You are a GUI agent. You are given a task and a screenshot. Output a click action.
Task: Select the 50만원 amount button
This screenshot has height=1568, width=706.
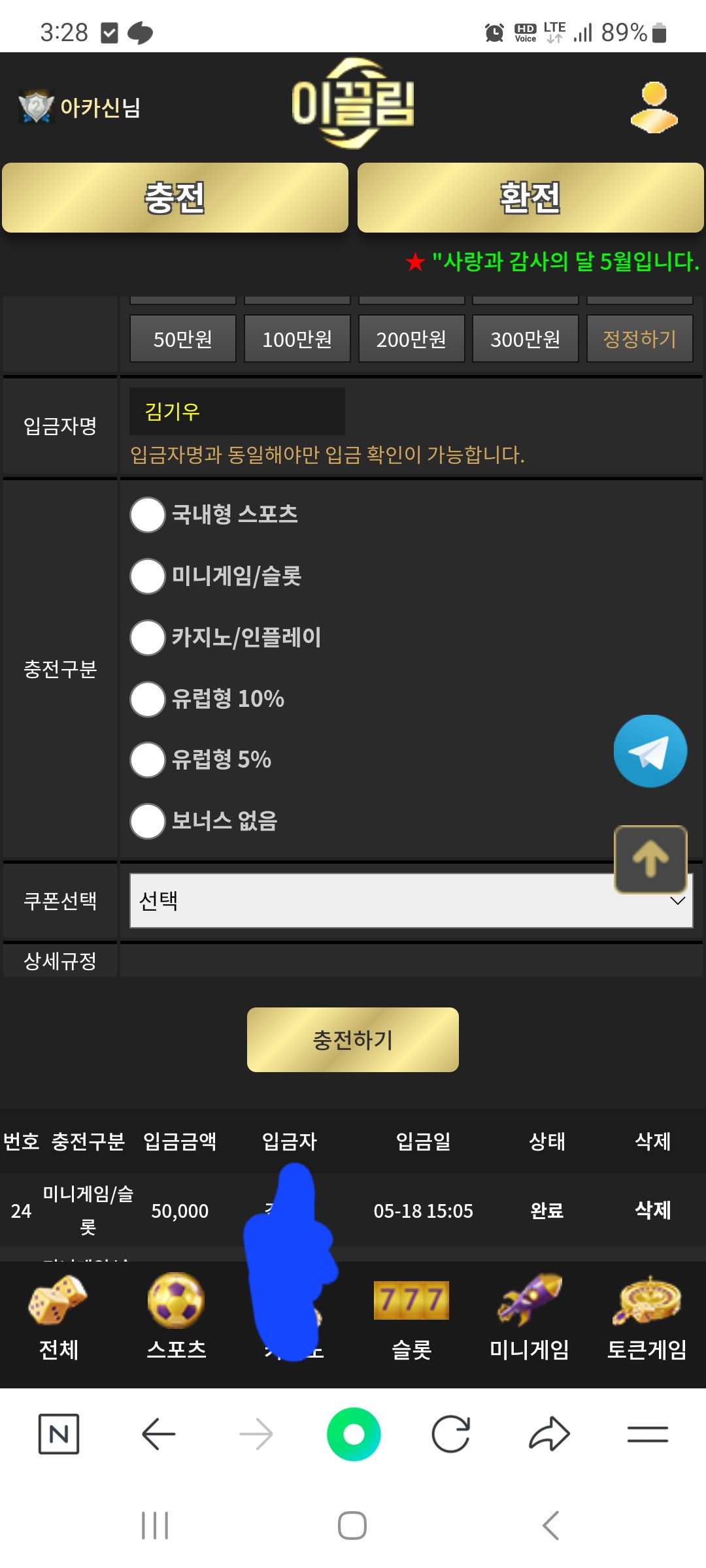[183, 338]
